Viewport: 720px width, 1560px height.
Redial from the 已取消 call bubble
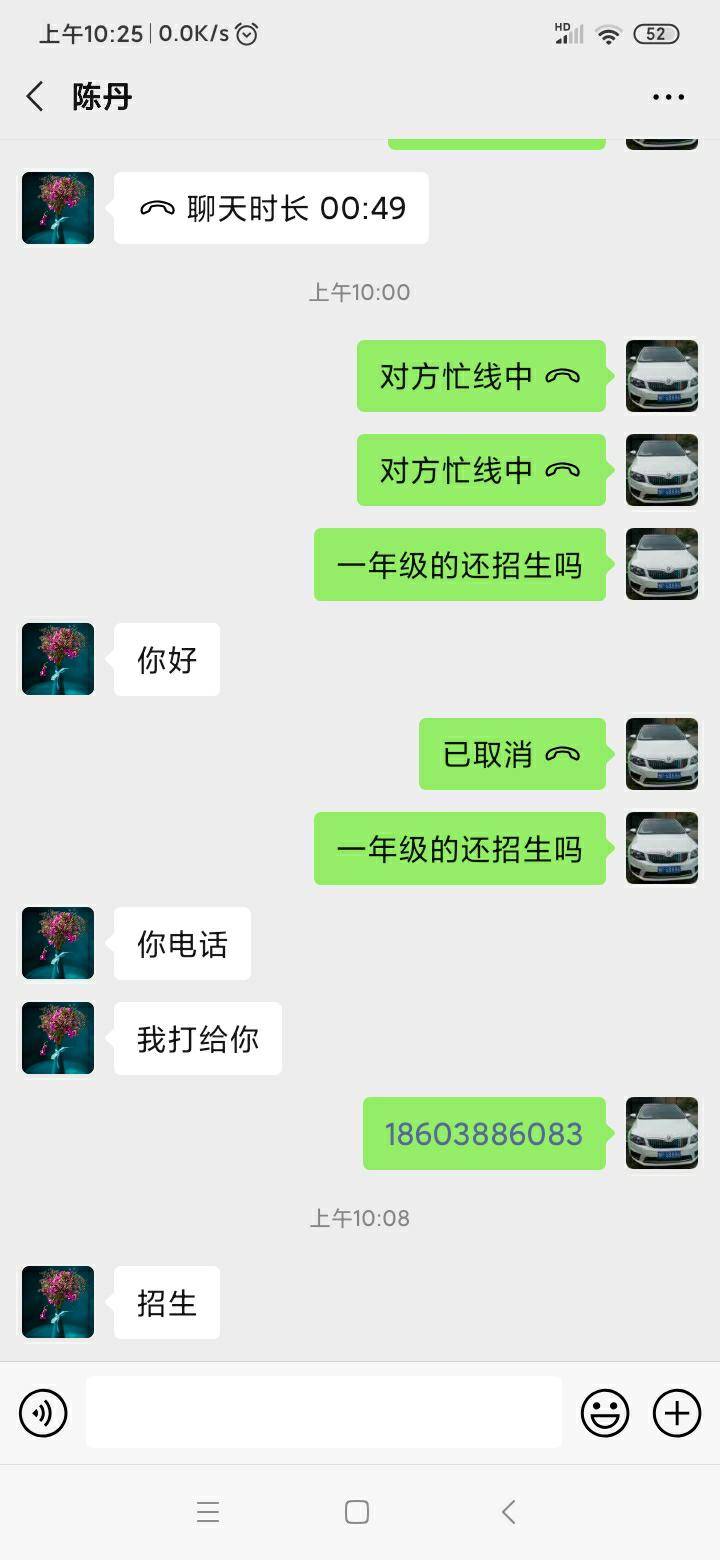[512, 754]
